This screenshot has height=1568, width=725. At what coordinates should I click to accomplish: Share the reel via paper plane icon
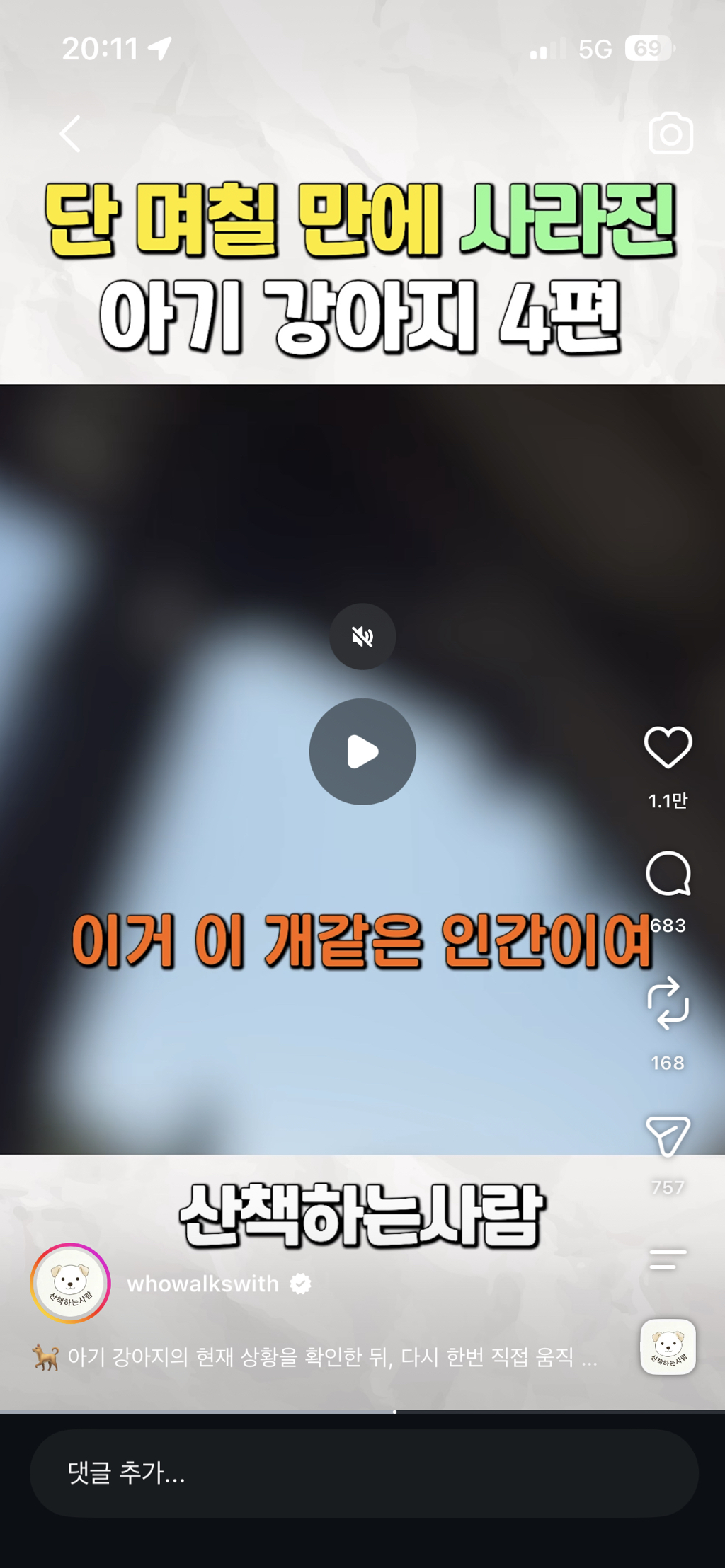[x=668, y=1136]
